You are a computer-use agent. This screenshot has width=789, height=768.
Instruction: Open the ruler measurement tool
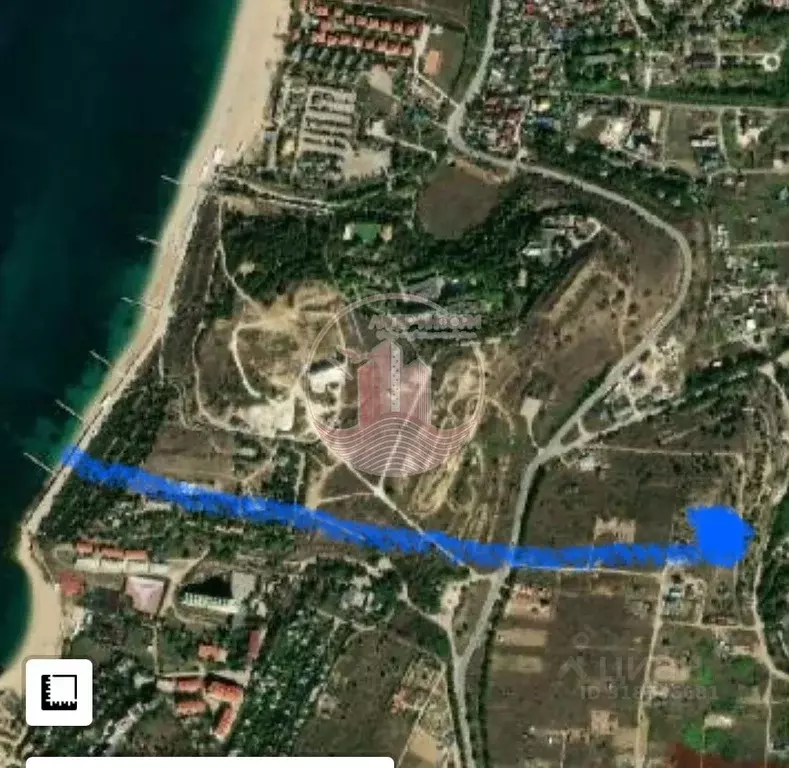point(59,691)
